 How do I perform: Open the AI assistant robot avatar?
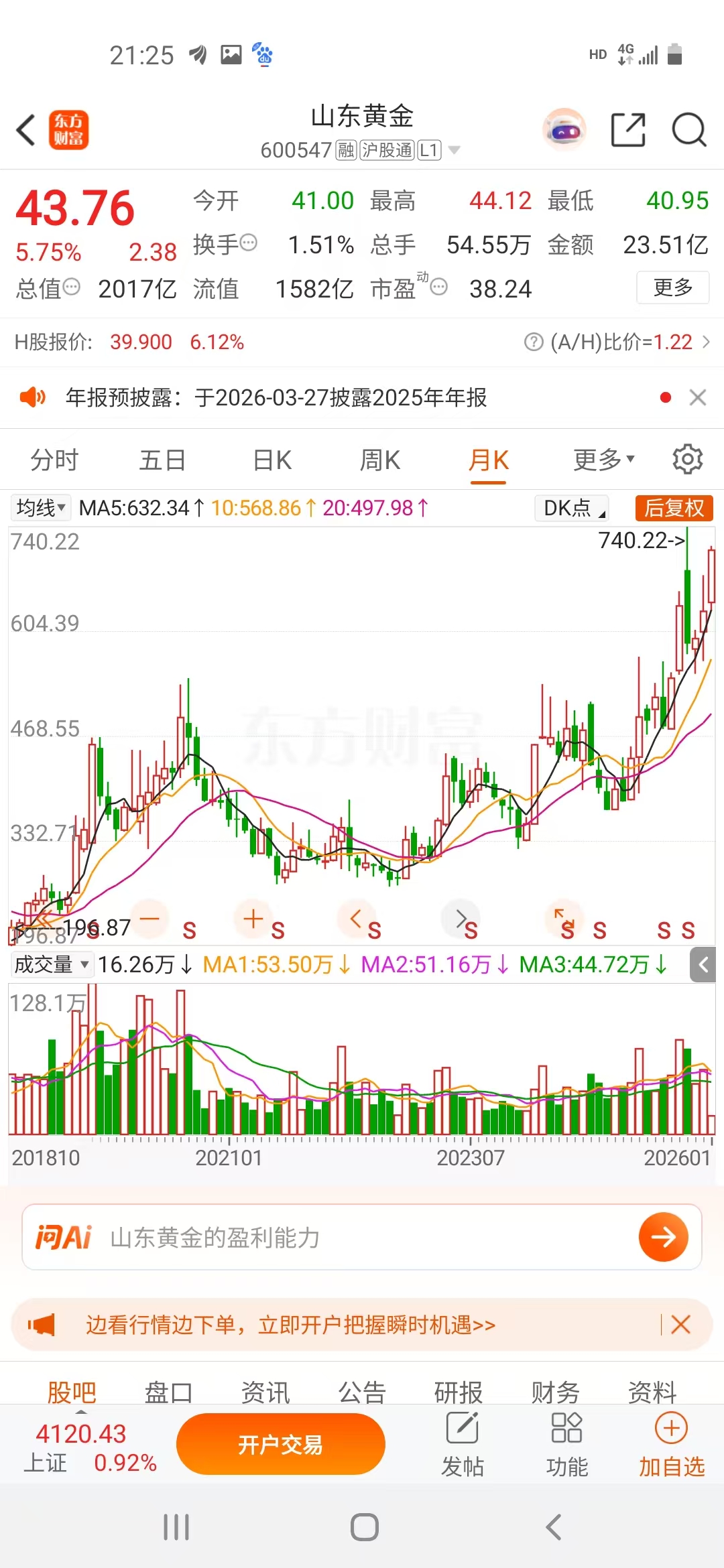[564, 129]
